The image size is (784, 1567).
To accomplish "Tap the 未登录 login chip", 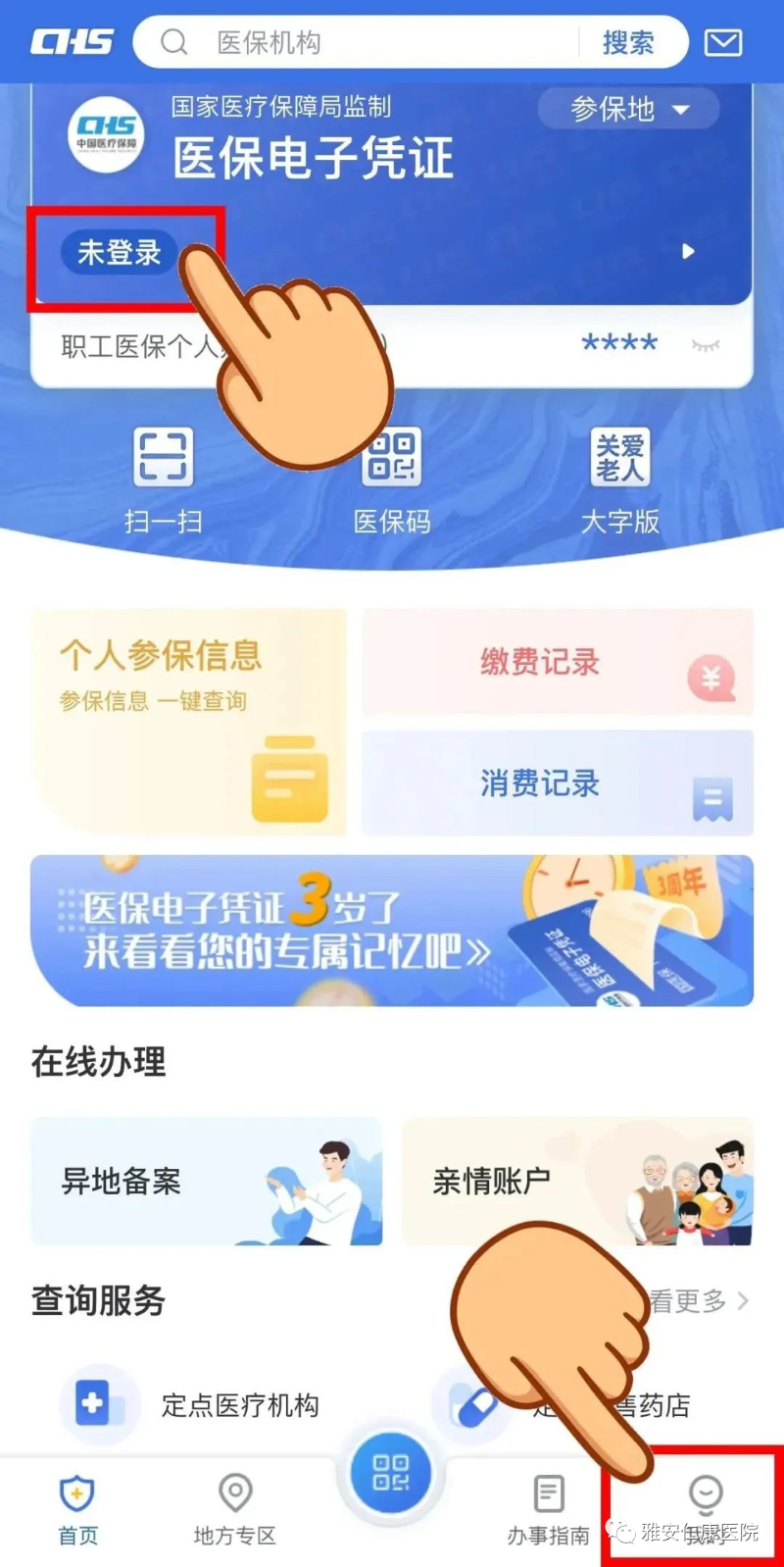I will click(119, 252).
